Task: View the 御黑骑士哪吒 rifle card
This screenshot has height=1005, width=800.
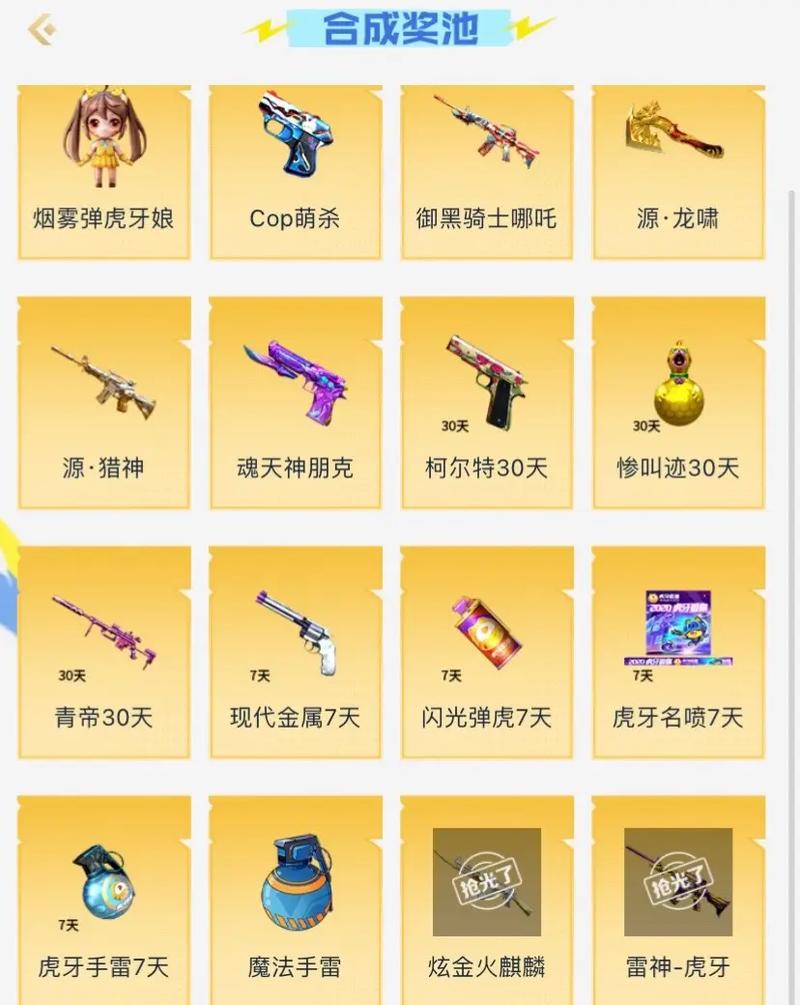Action: pyautogui.click(x=487, y=170)
